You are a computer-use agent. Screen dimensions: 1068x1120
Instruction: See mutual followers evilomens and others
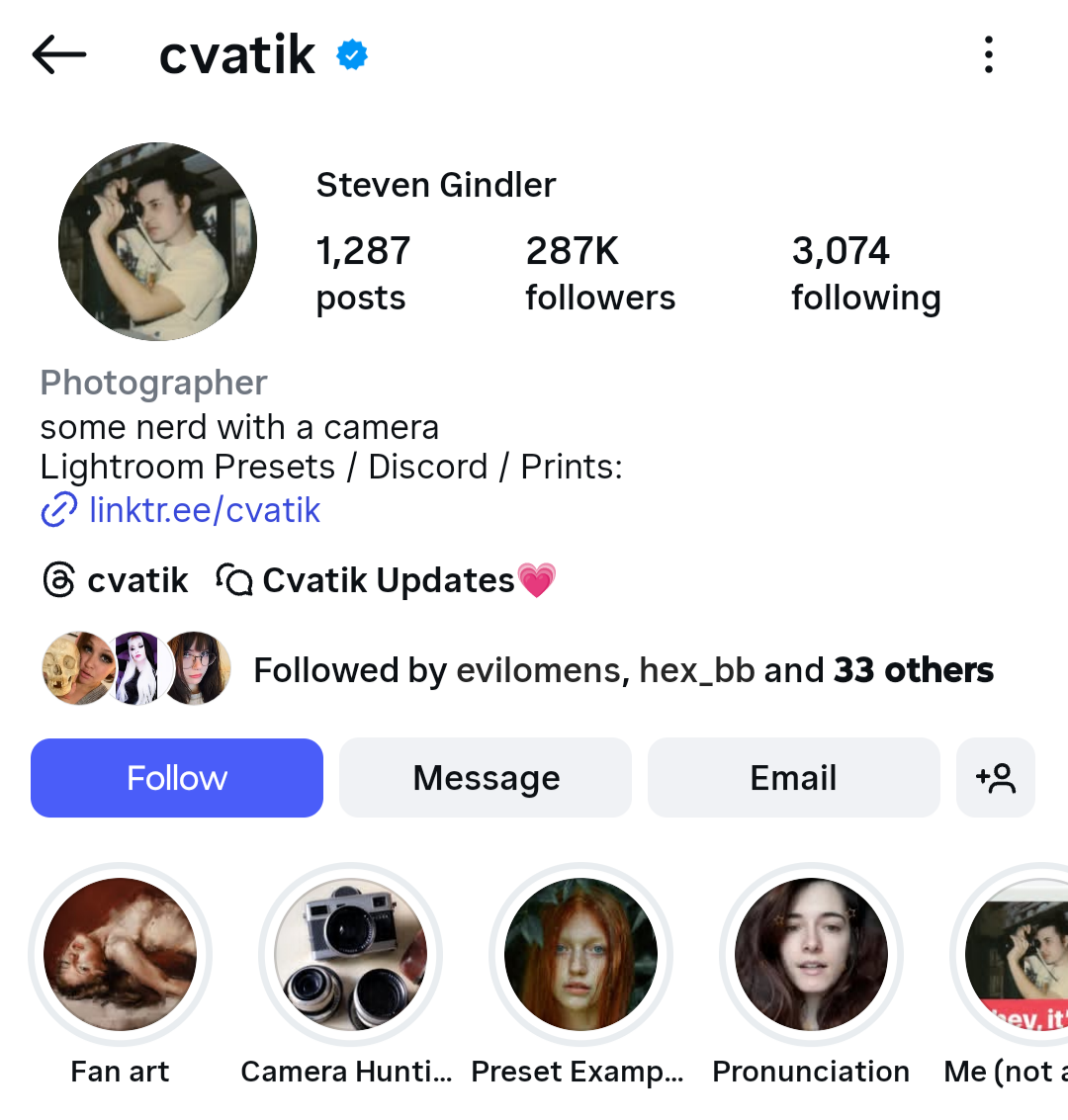point(622,670)
